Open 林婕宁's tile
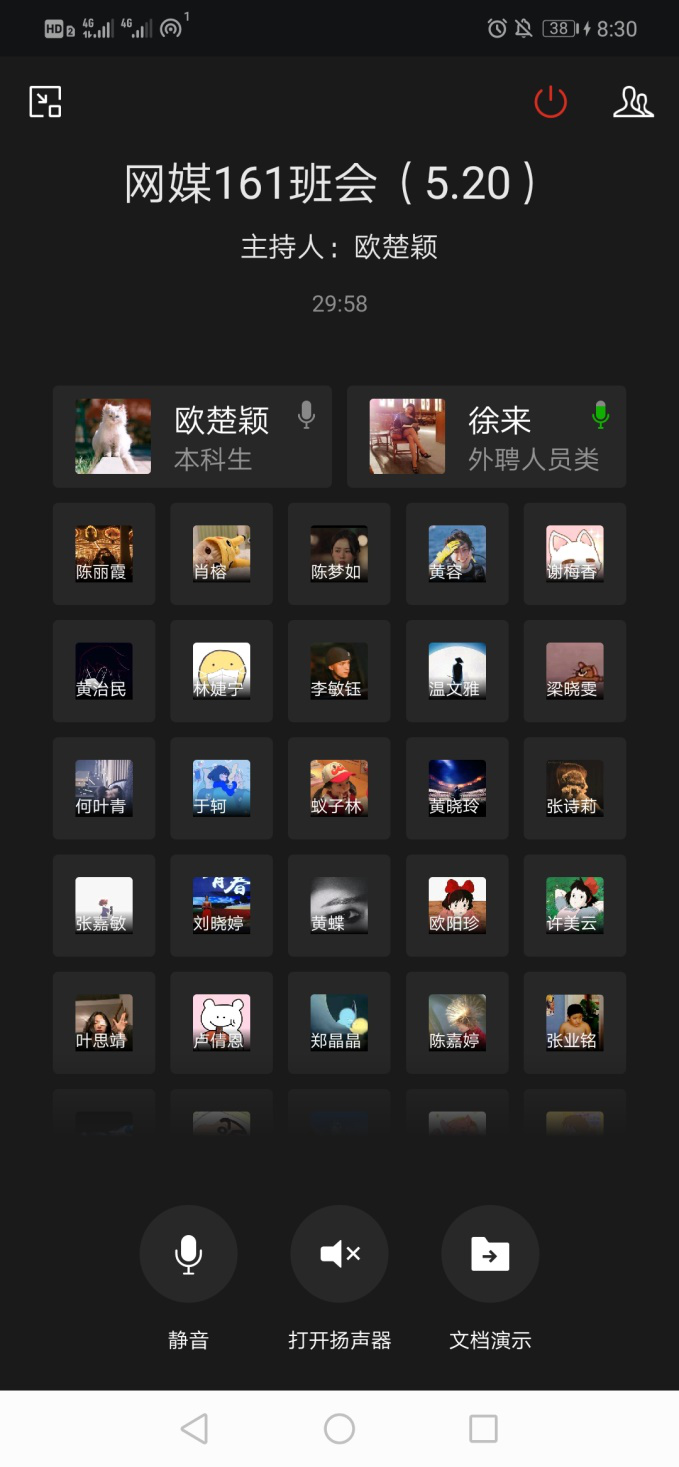Screen dimensions: 679x1467 221,671
